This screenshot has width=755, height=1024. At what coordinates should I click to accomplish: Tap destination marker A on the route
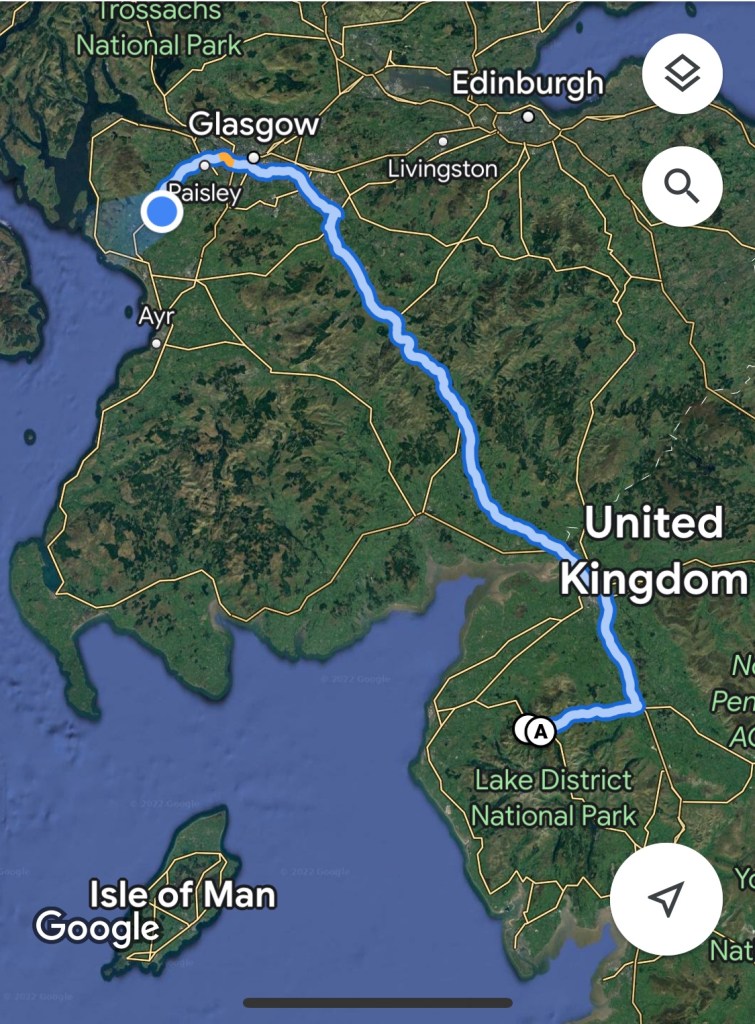[x=540, y=731]
